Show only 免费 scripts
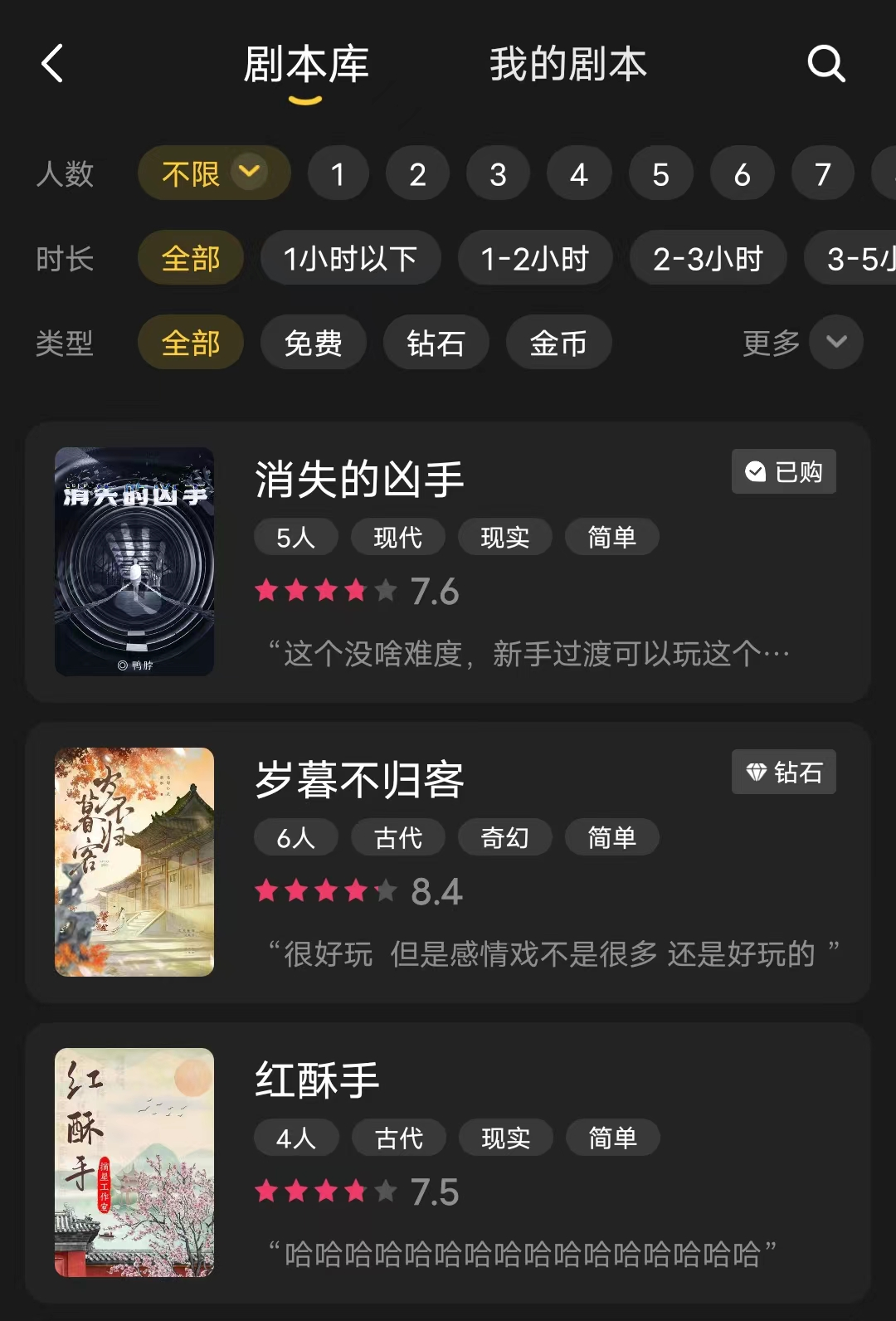Screen dimensions: 896x1321 [x=313, y=343]
